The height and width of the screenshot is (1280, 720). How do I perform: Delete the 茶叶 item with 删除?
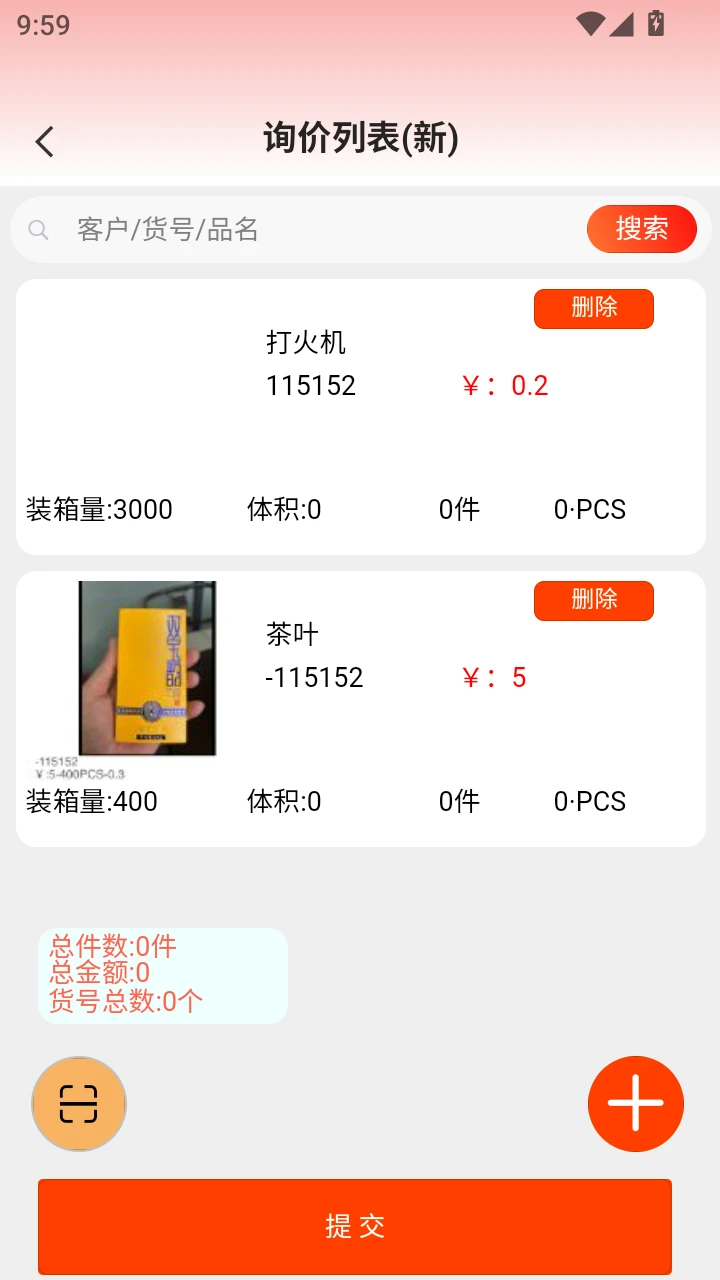point(593,600)
